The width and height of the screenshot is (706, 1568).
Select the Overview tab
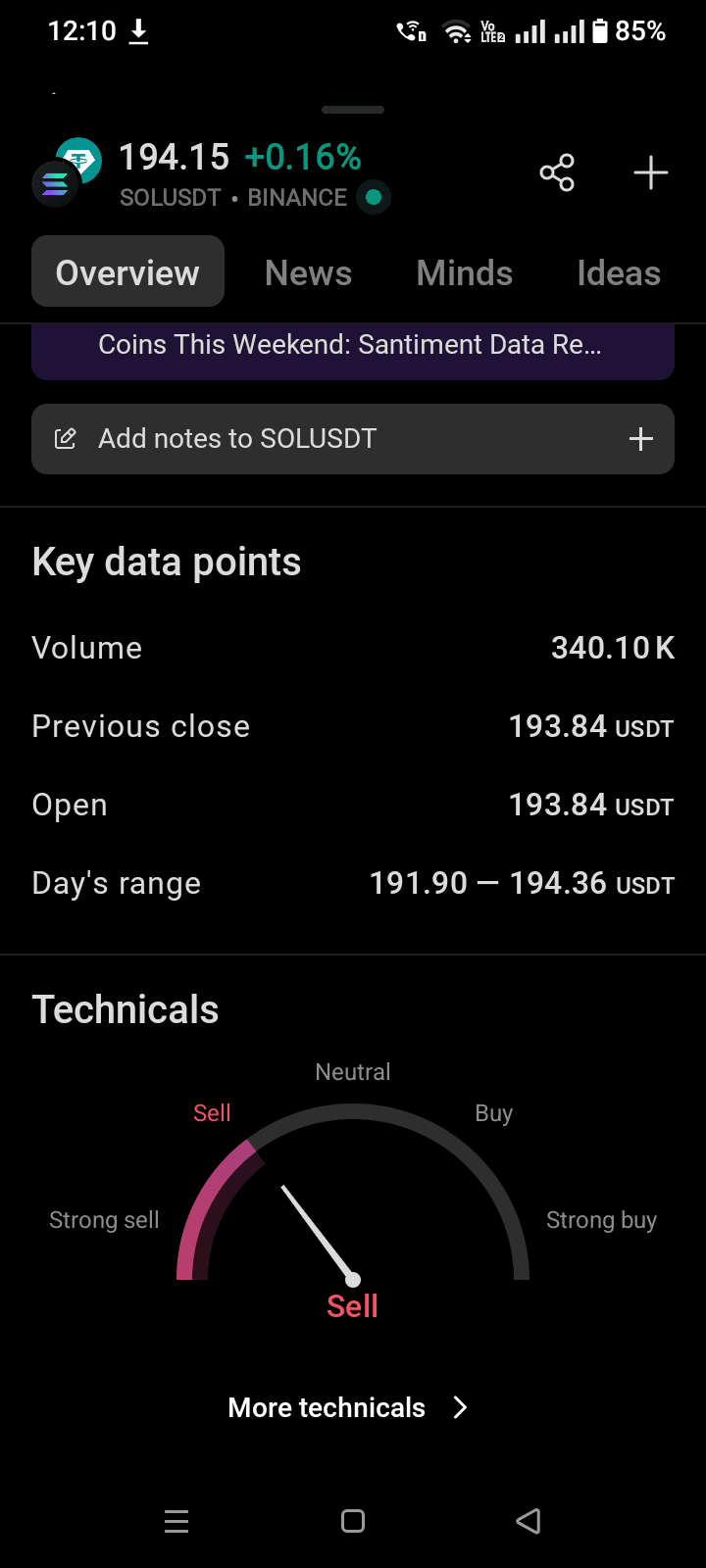point(127,272)
